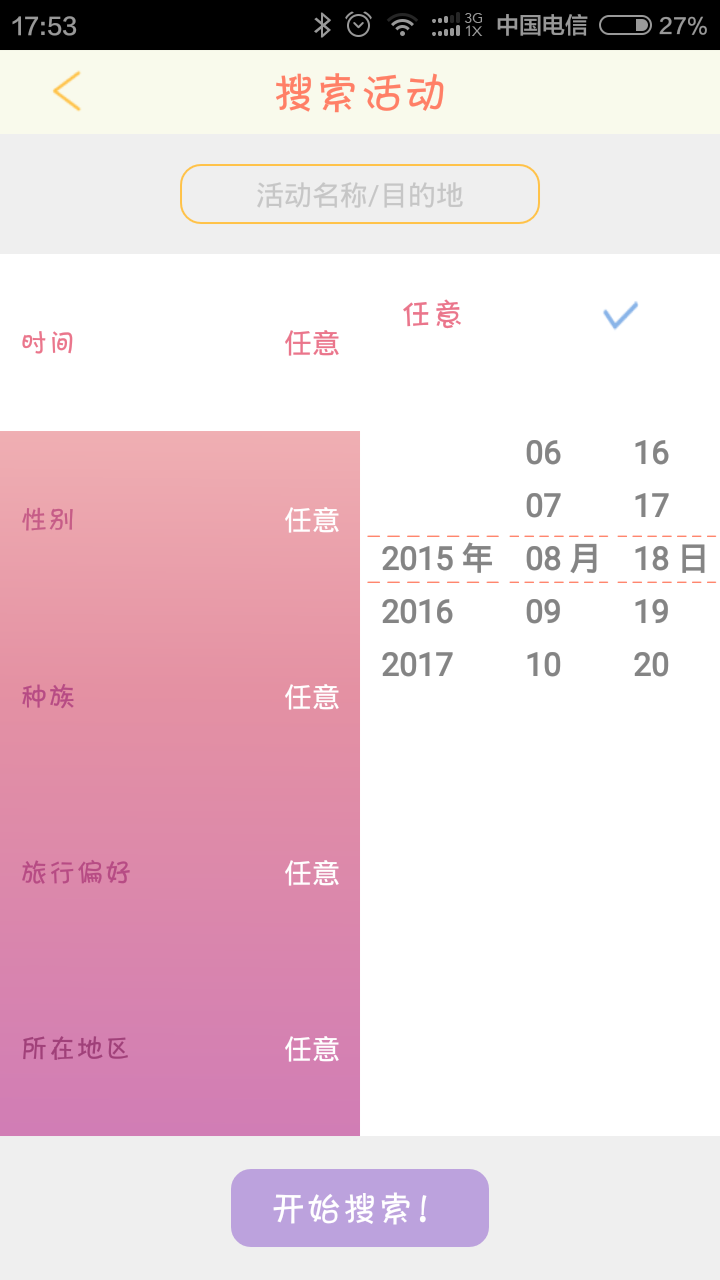Confirm the date with the blue checkmark

[620, 315]
